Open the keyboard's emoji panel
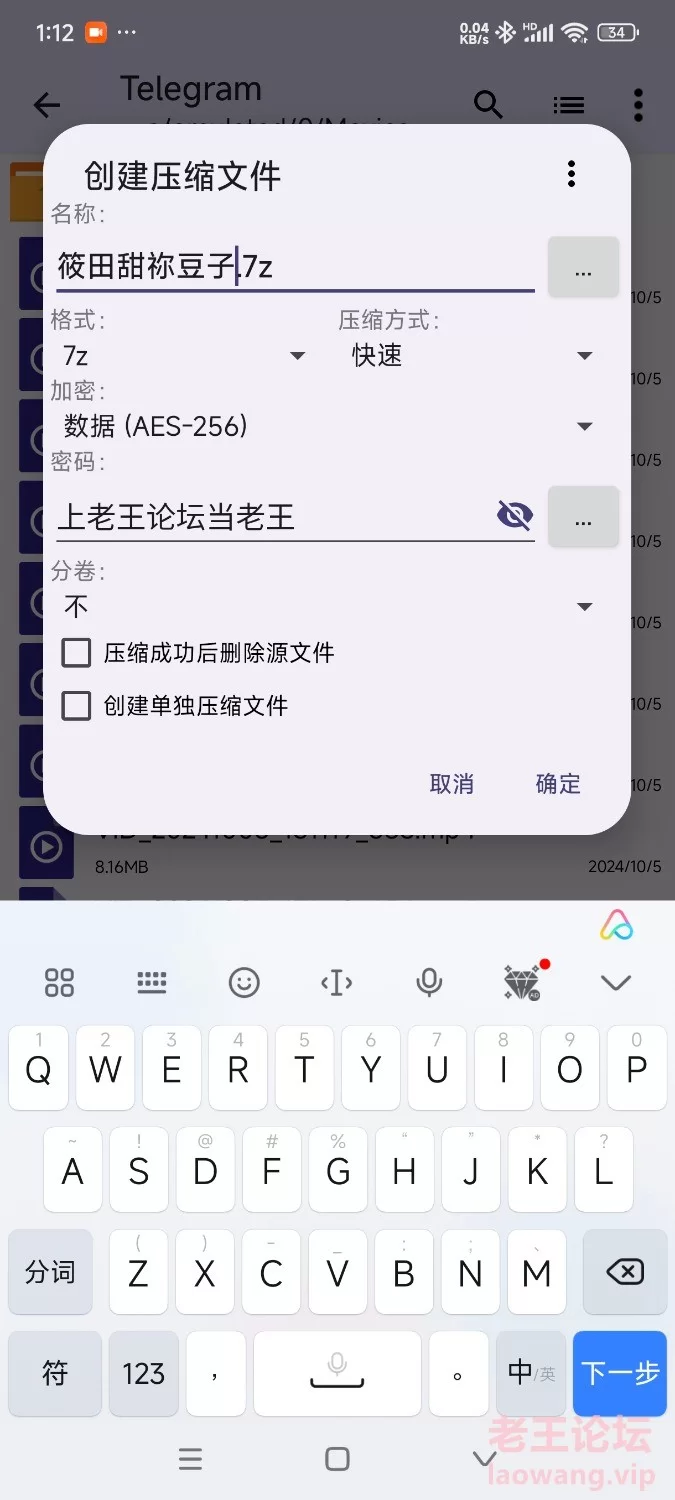 (x=244, y=983)
